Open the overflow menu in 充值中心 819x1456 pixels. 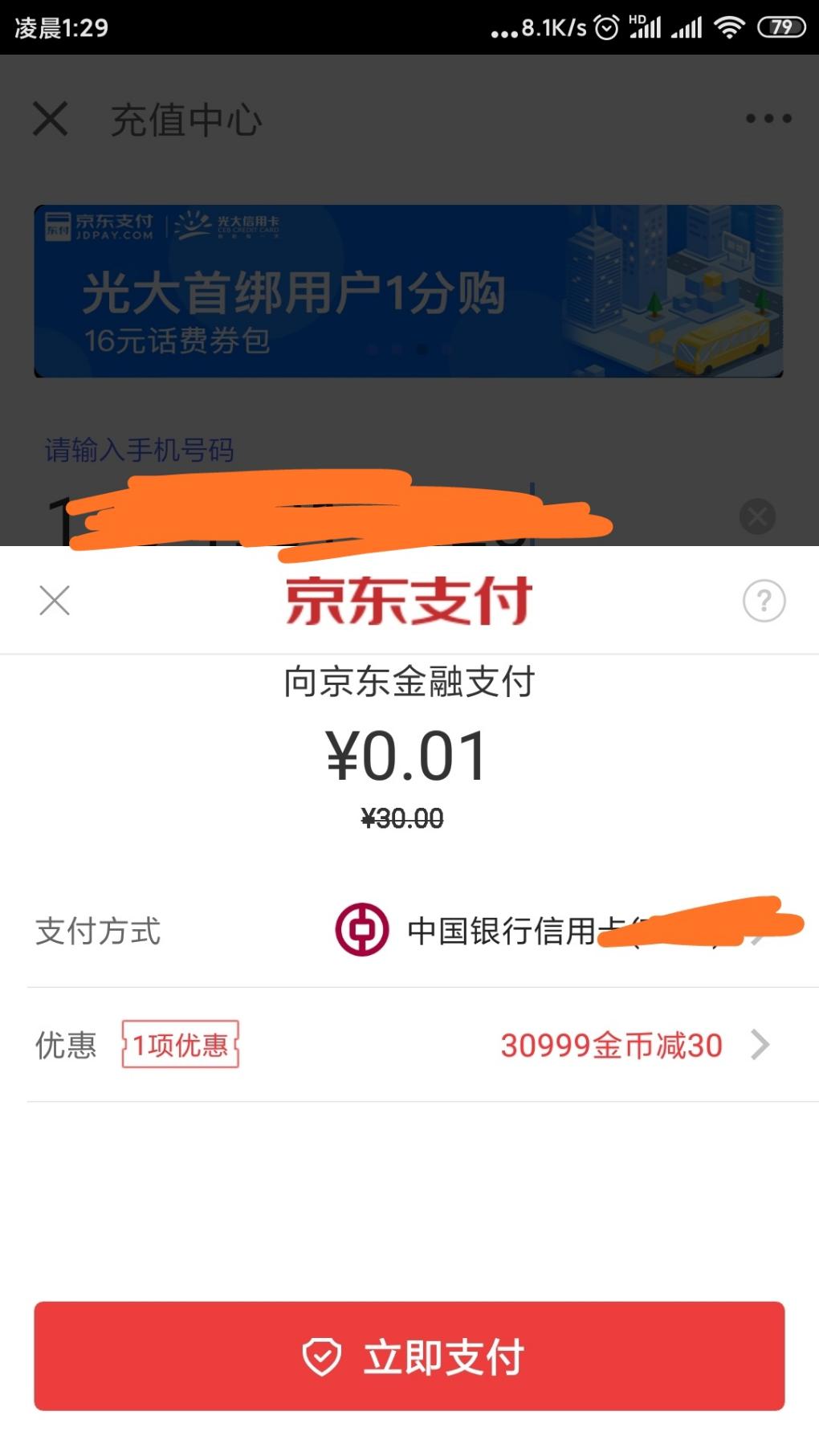[x=768, y=119]
